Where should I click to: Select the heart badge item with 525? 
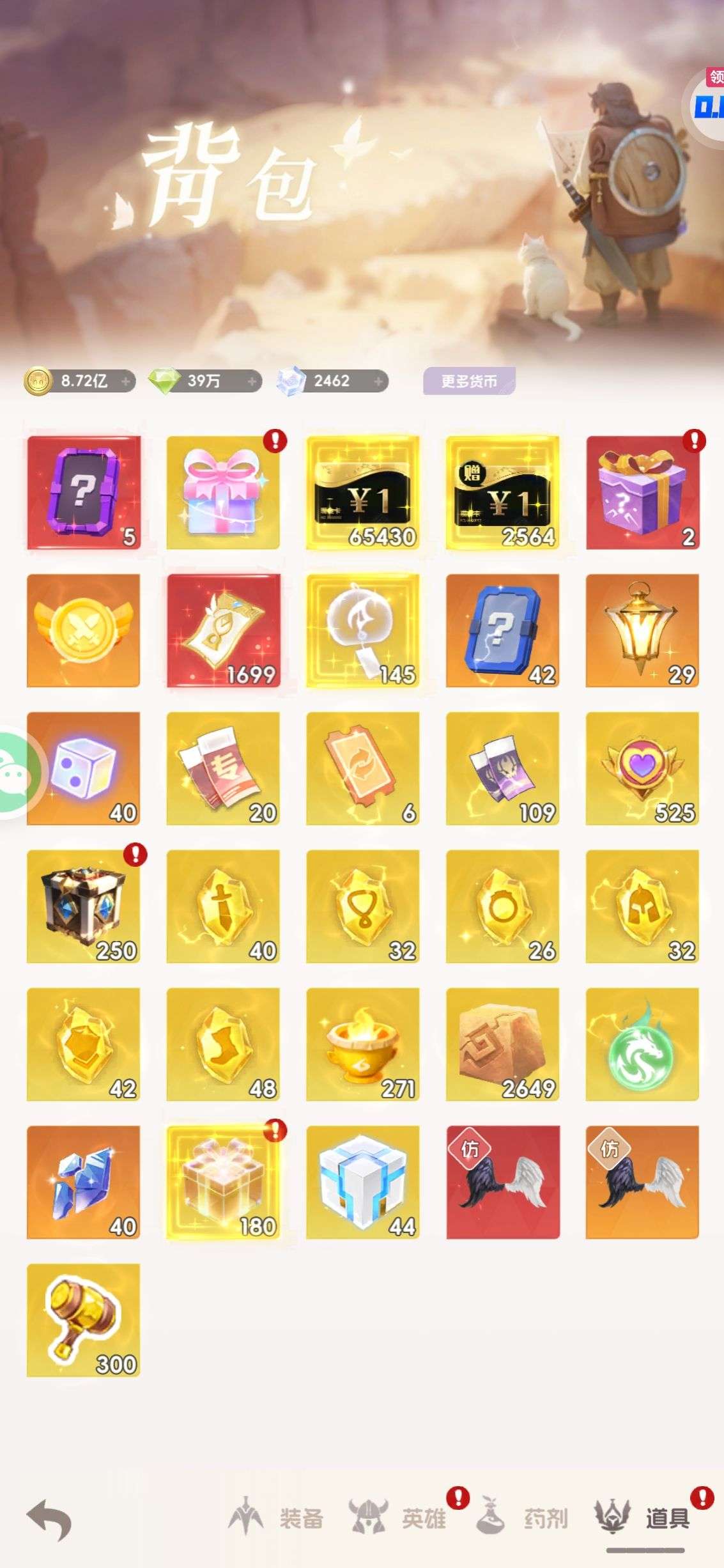[x=642, y=768]
